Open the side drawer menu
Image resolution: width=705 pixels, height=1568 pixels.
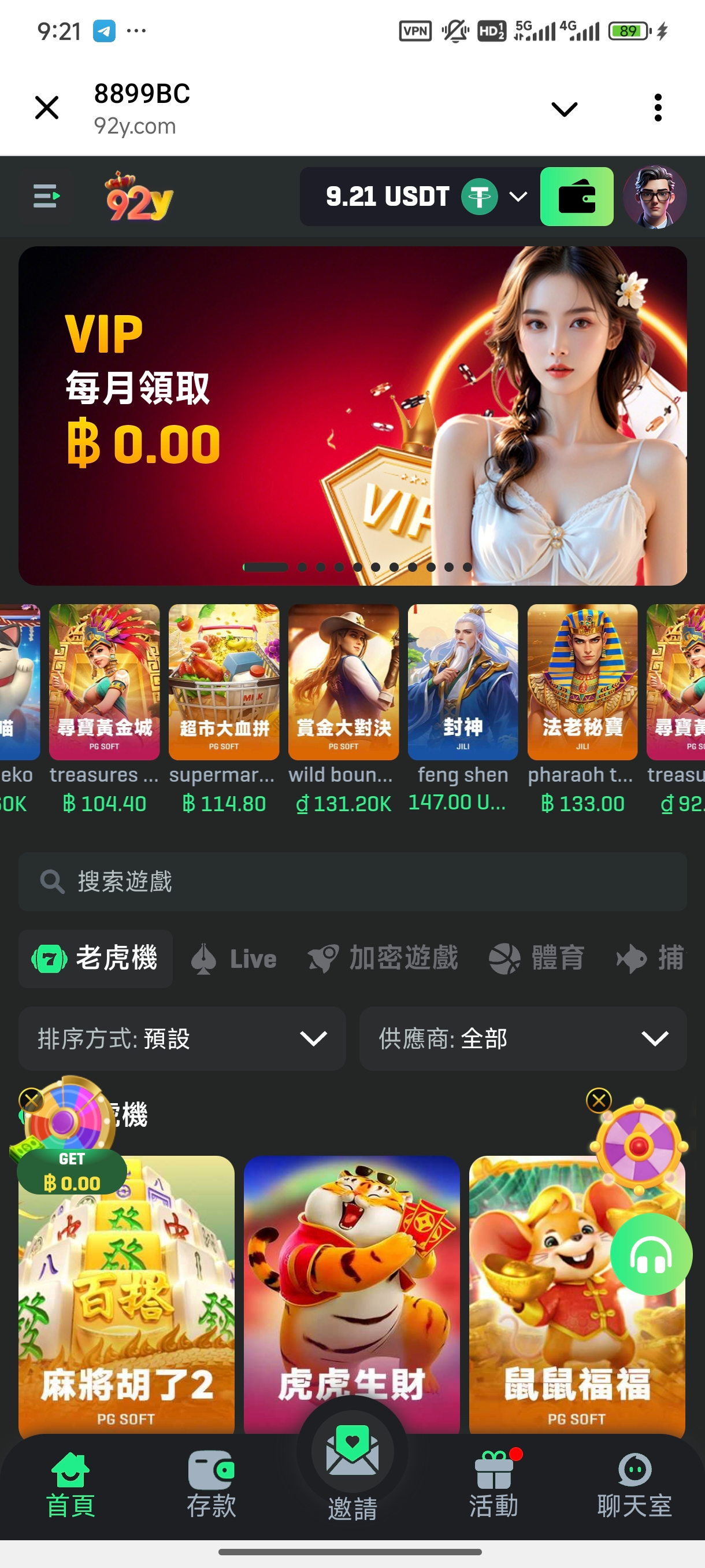46,197
